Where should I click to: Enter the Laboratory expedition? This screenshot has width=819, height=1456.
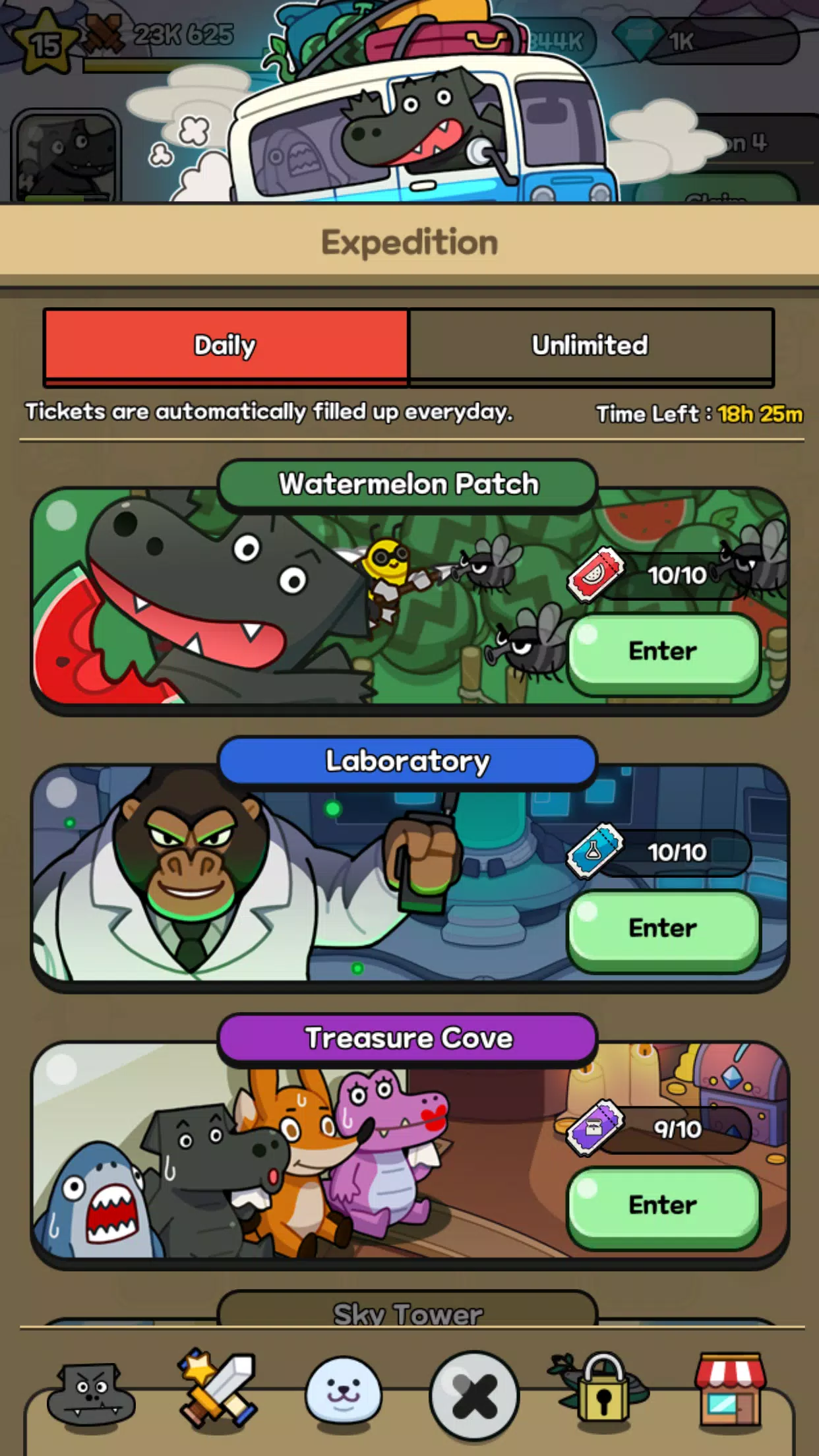coord(663,929)
